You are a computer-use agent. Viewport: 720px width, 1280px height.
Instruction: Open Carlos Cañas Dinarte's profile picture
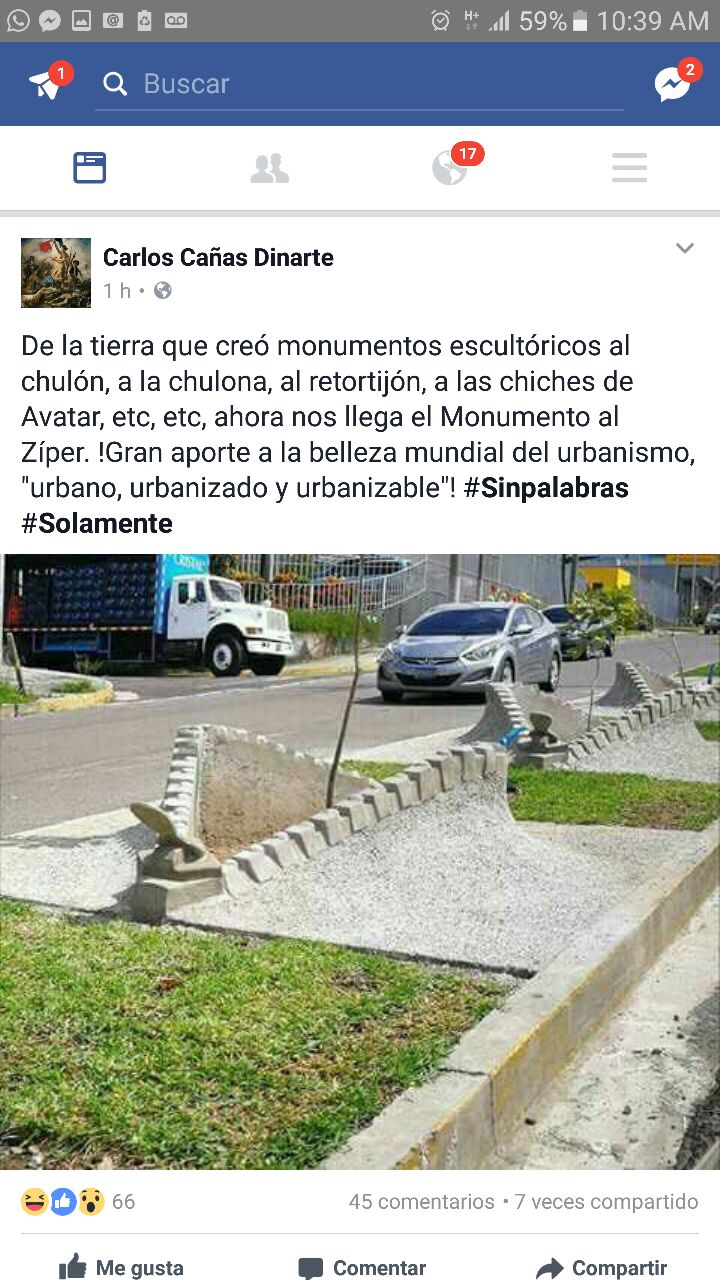[x=56, y=273]
